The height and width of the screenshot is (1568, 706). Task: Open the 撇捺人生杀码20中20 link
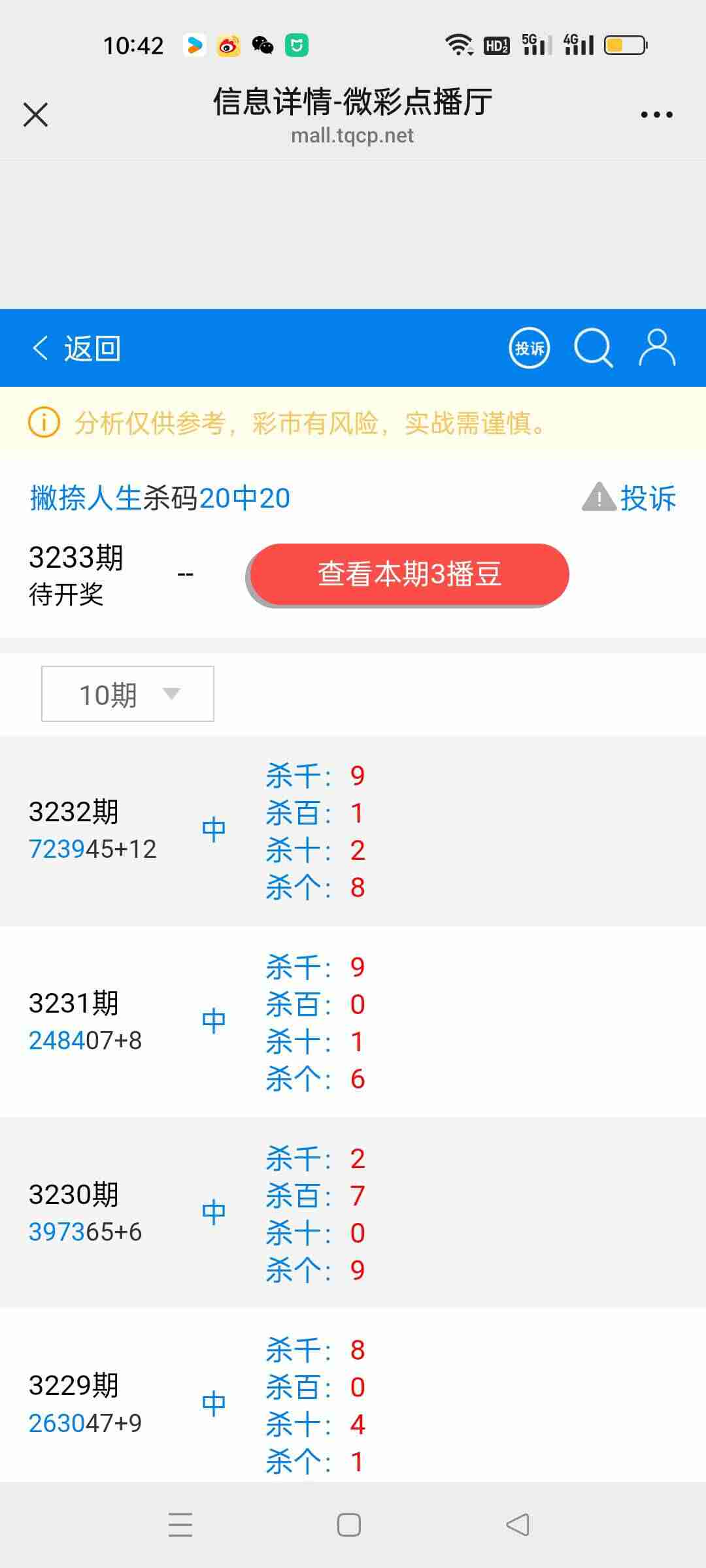[x=160, y=498]
